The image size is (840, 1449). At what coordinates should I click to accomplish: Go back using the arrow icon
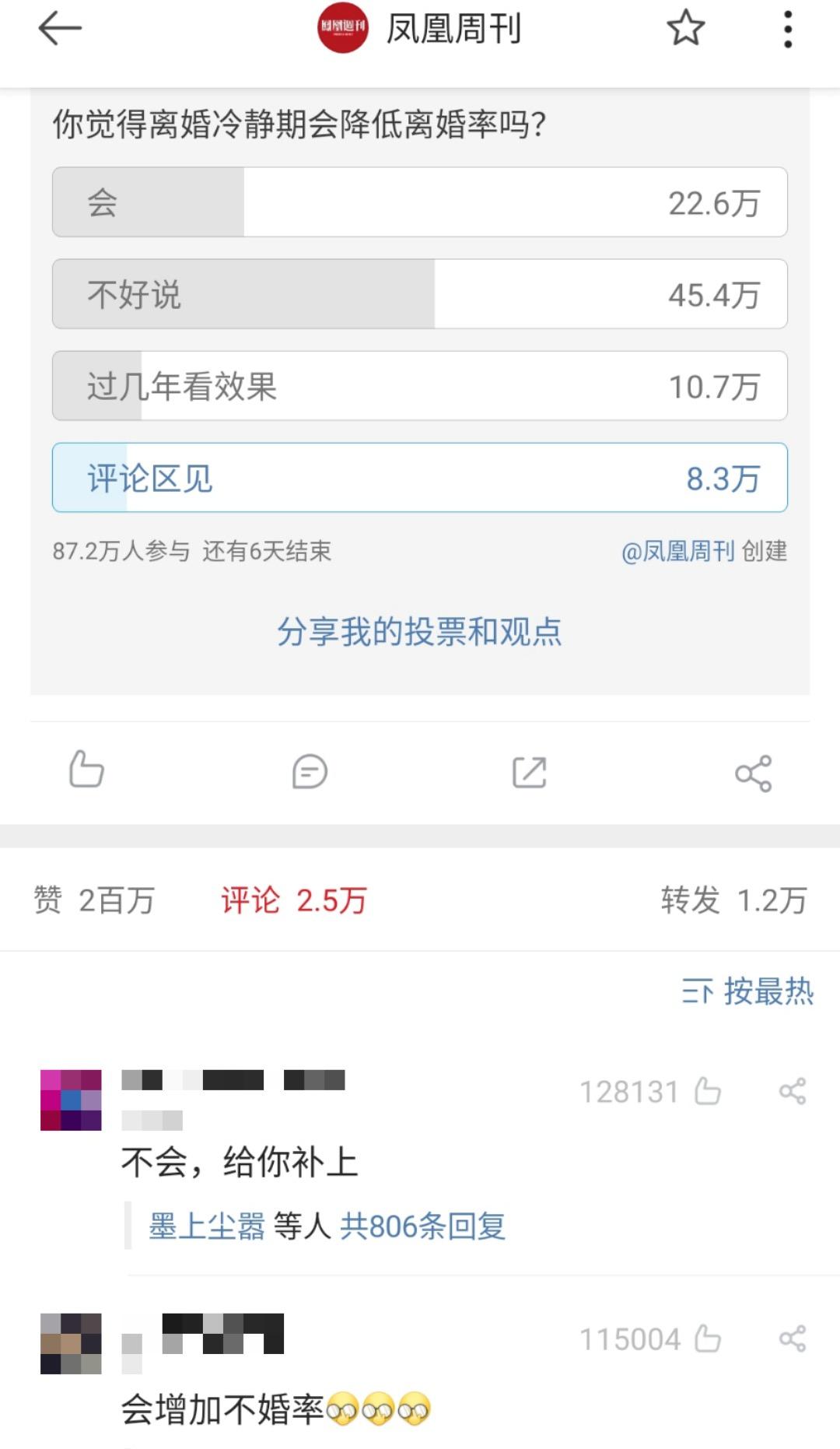coord(60,30)
